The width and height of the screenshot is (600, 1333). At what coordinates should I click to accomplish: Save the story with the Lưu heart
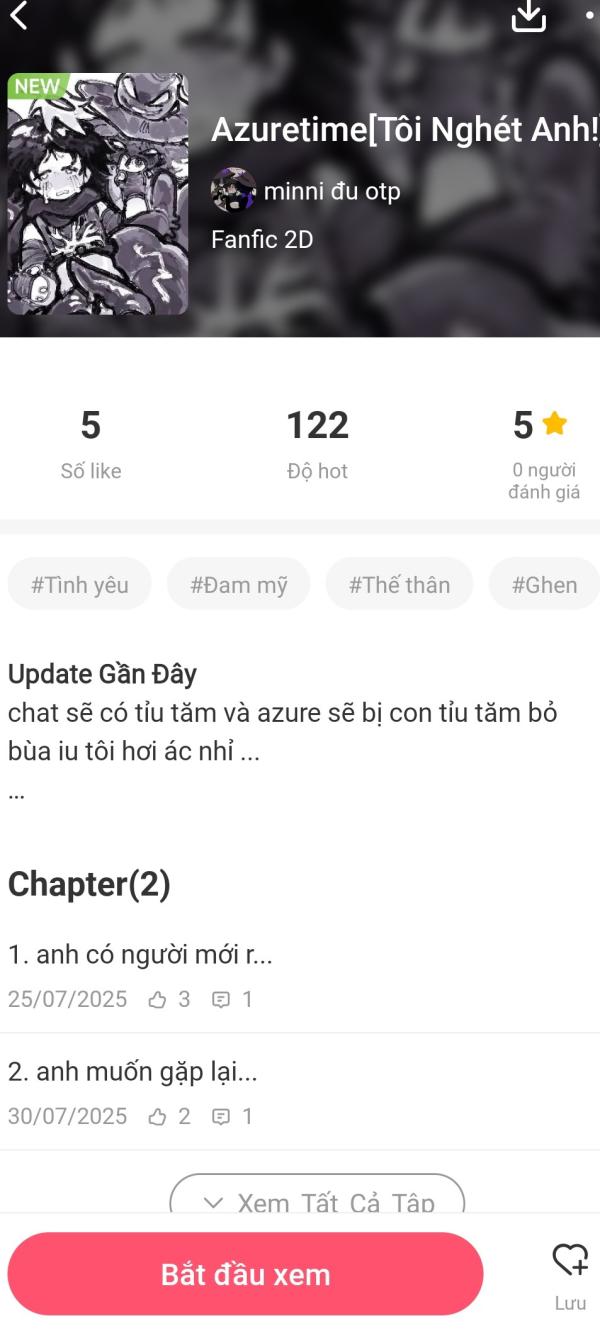point(571,1275)
